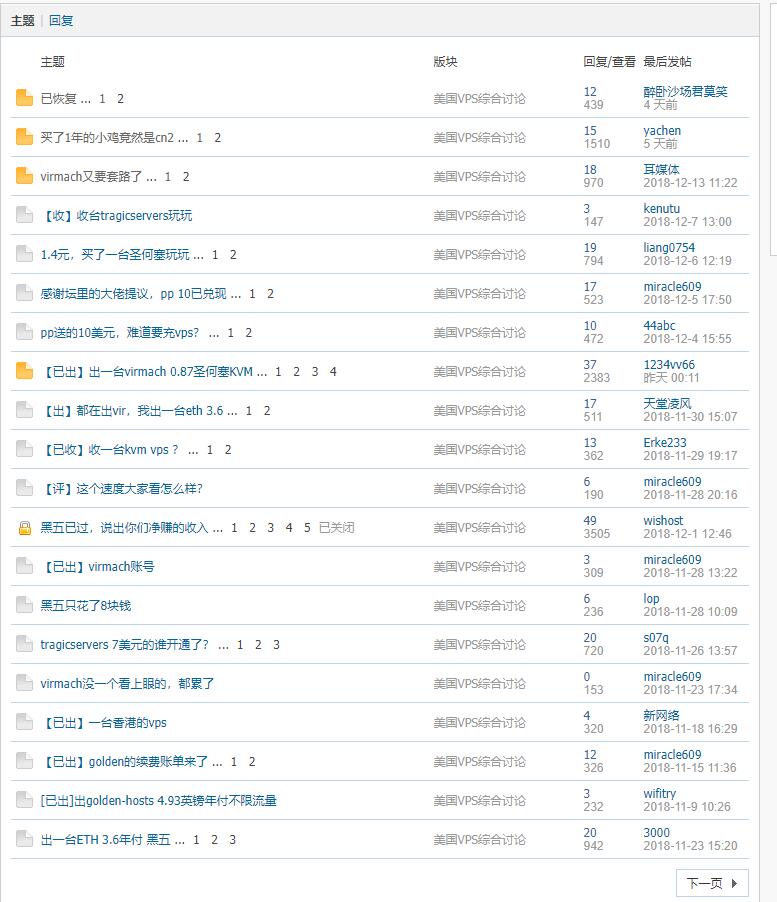Screen dimensions: 777x902
Task: Open the thread 黑五只花了8块钱
Action: coord(86,606)
